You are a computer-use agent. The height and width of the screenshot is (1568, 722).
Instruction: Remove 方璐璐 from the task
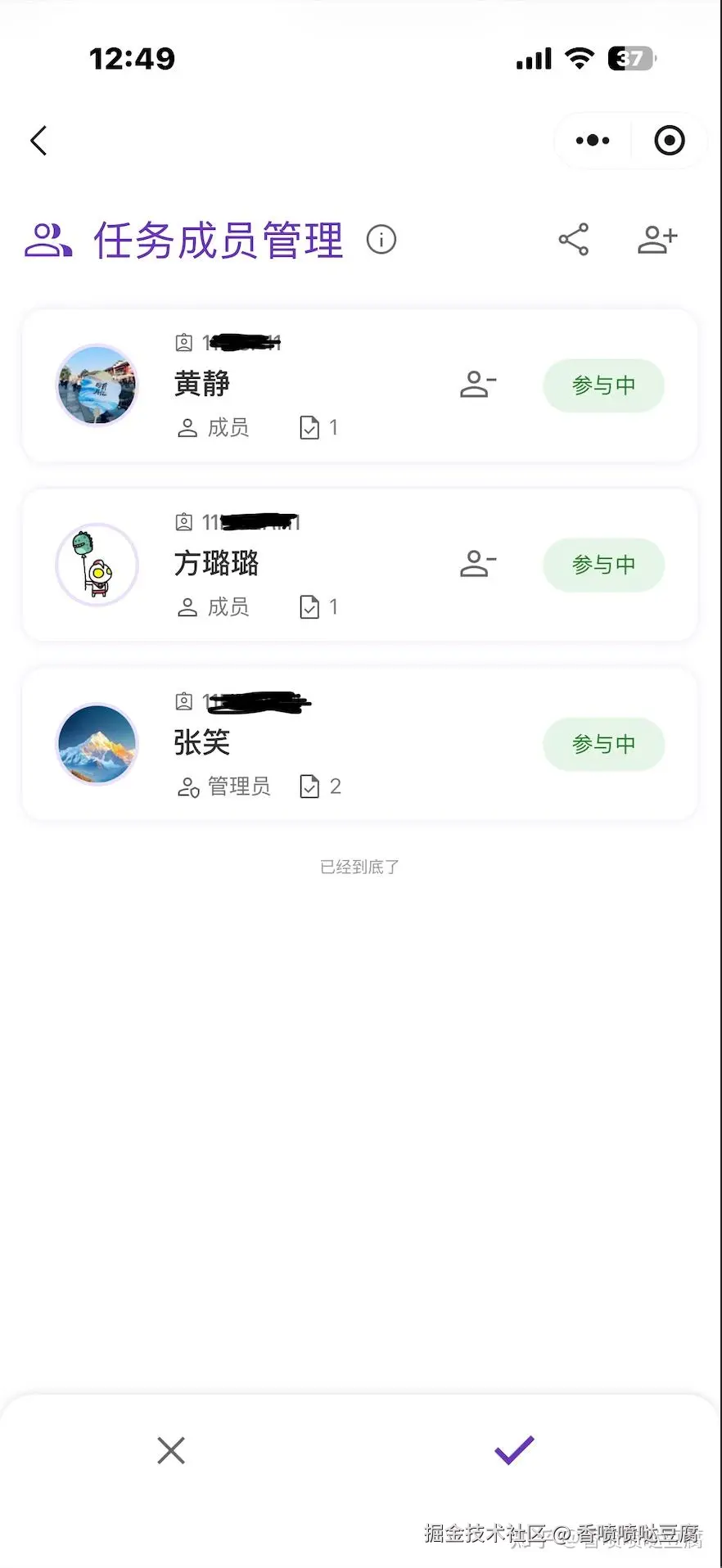click(x=478, y=564)
